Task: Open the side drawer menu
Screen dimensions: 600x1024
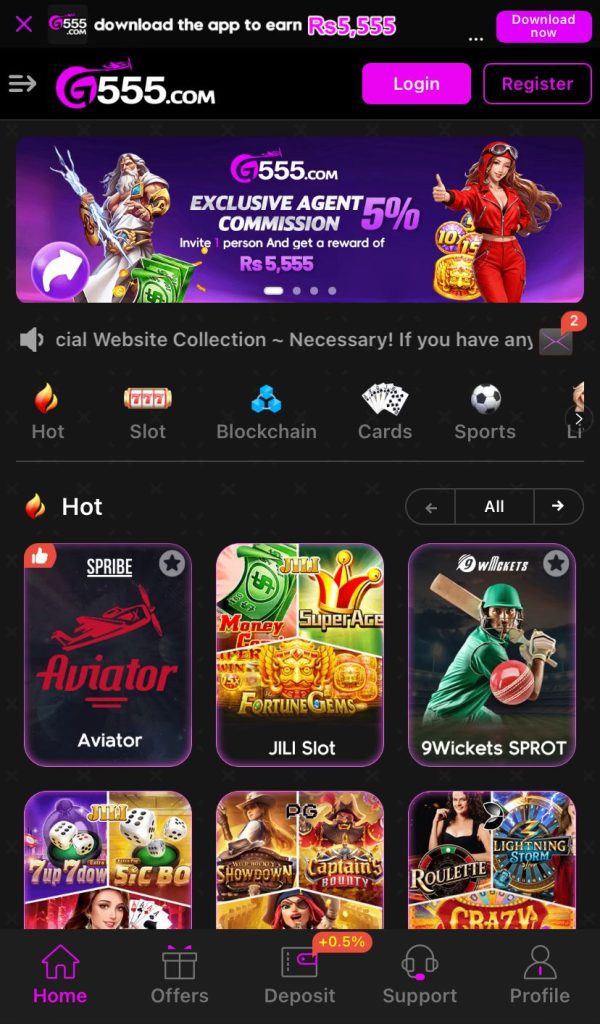Action: (x=22, y=84)
